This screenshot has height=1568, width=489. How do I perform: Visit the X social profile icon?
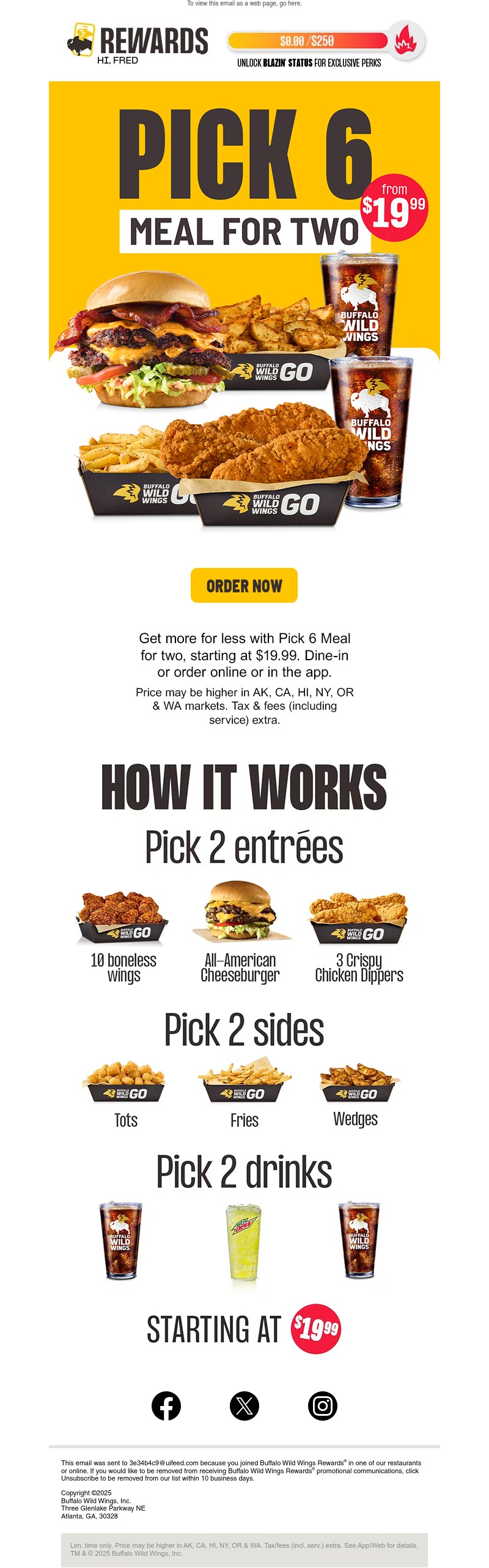coord(244,1405)
